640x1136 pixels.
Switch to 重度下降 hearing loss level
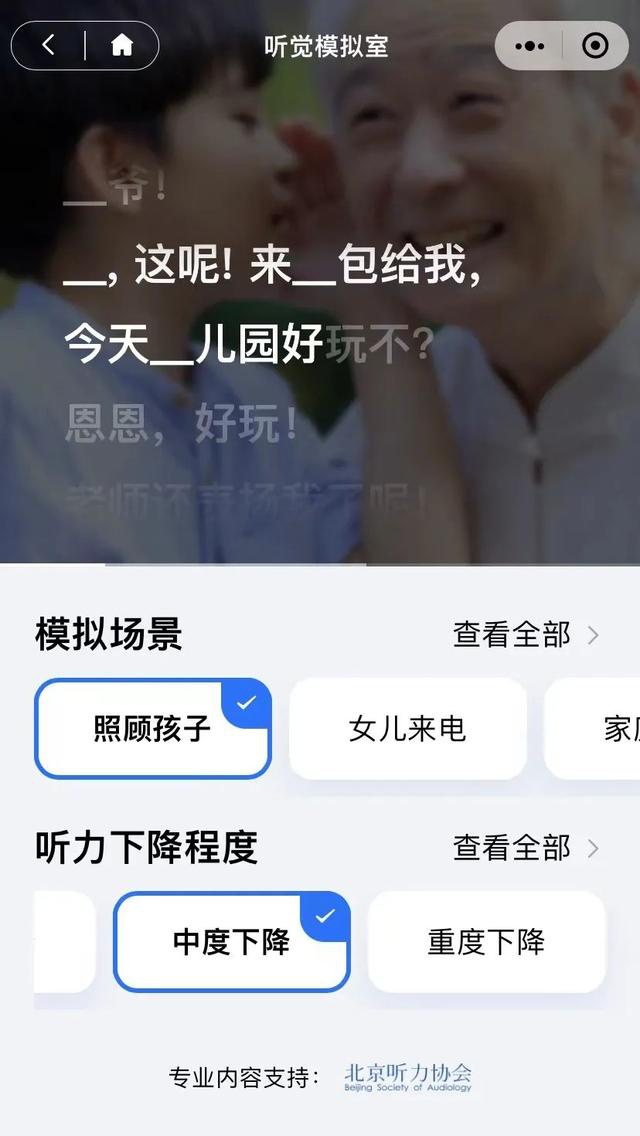(486, 942)
